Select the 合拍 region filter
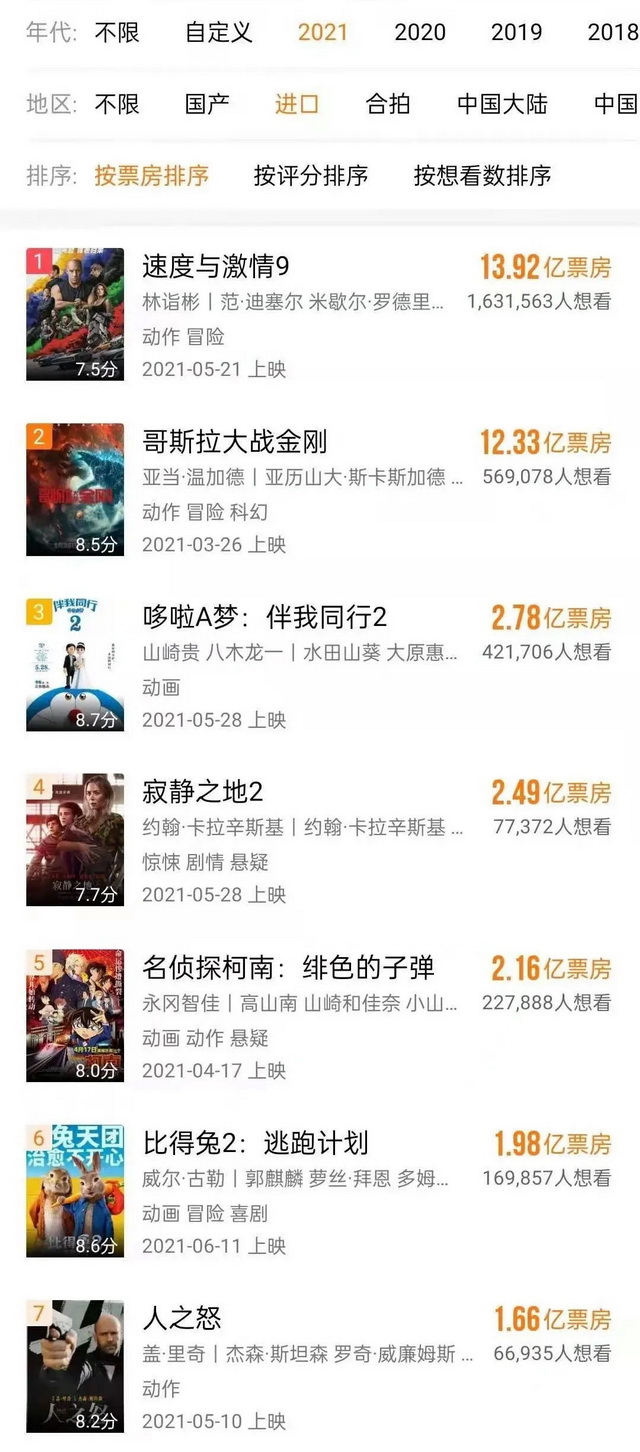This screenshot has width=640, height=1452. 388,104
